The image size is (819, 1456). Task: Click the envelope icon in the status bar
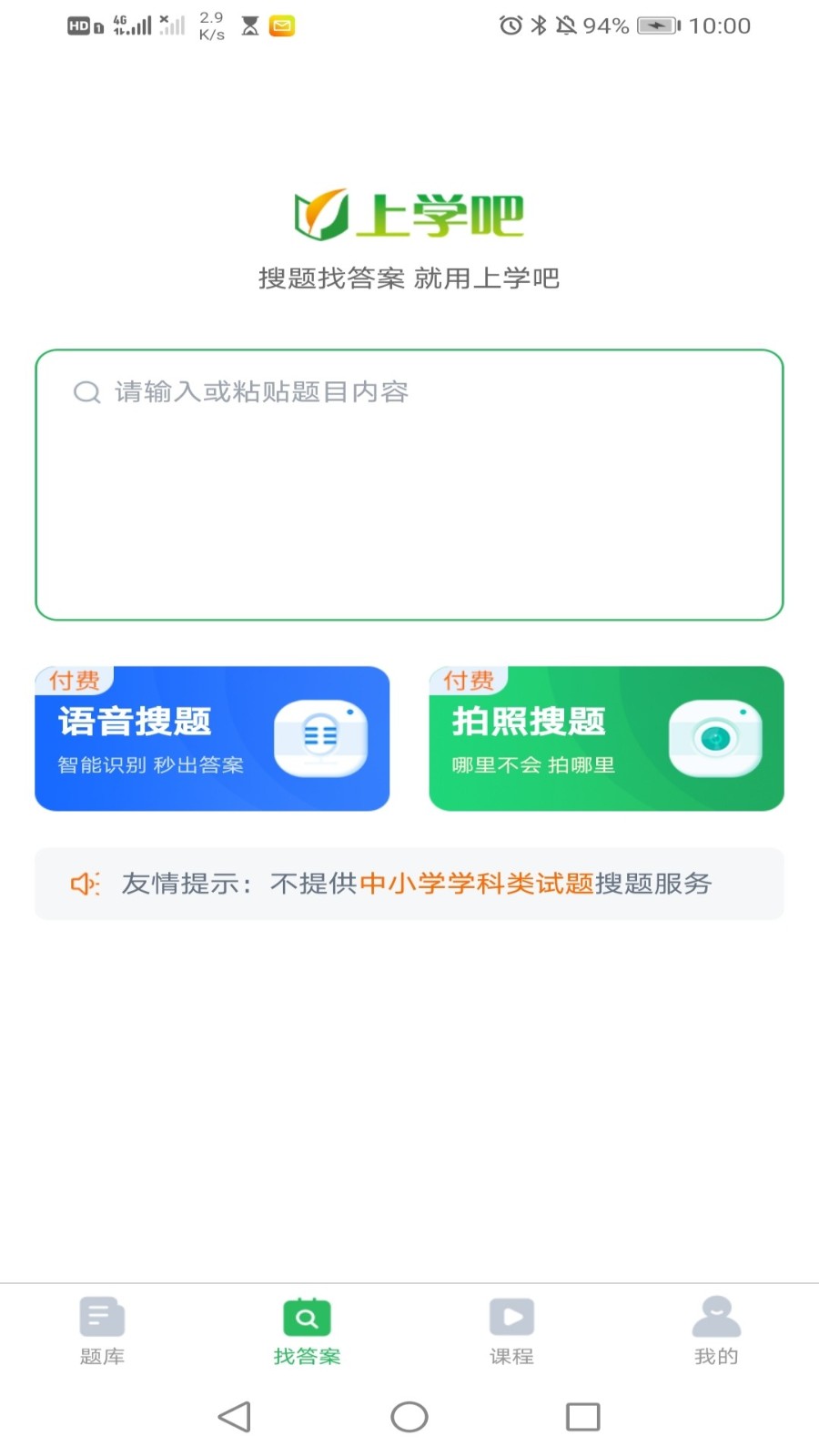tap(280, 25)
